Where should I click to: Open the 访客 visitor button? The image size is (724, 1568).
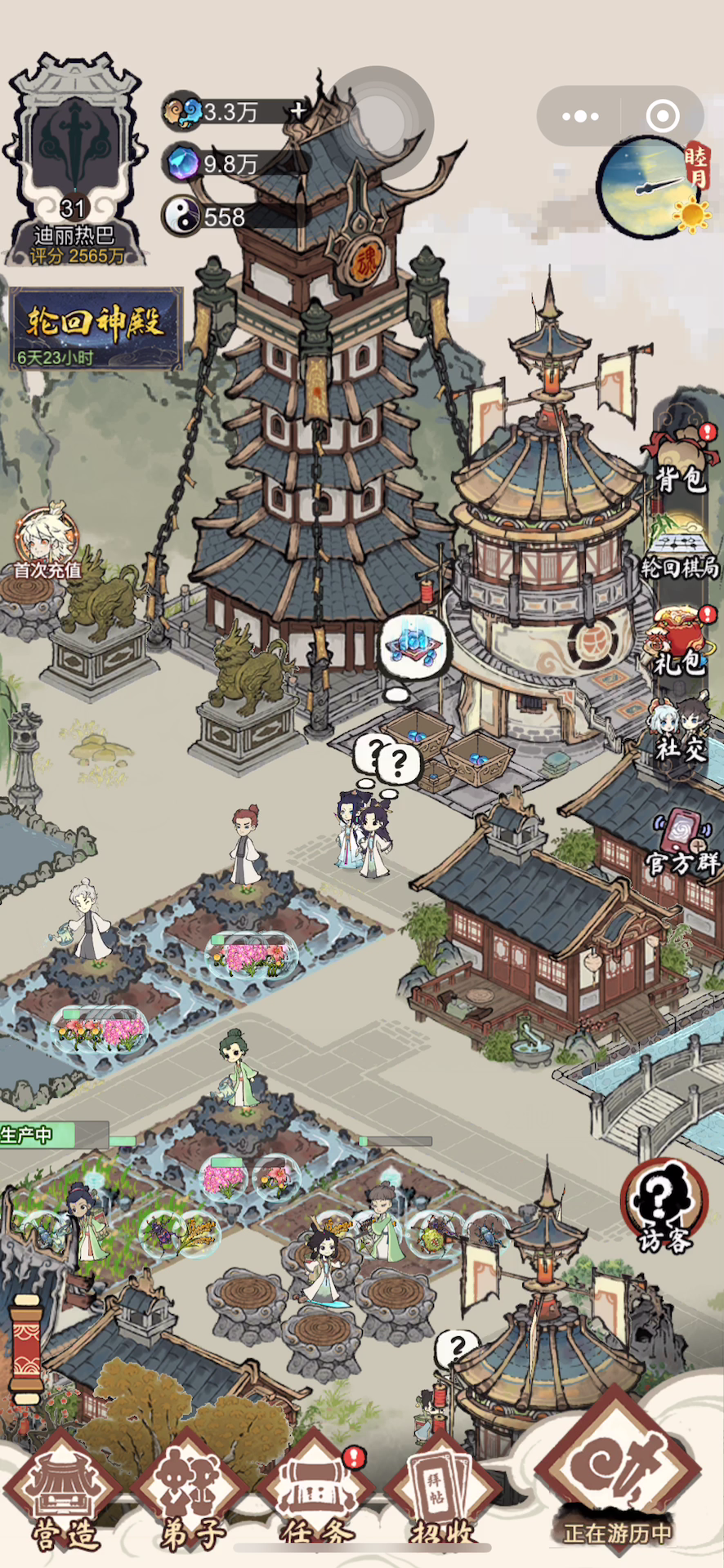(664, 1205)
